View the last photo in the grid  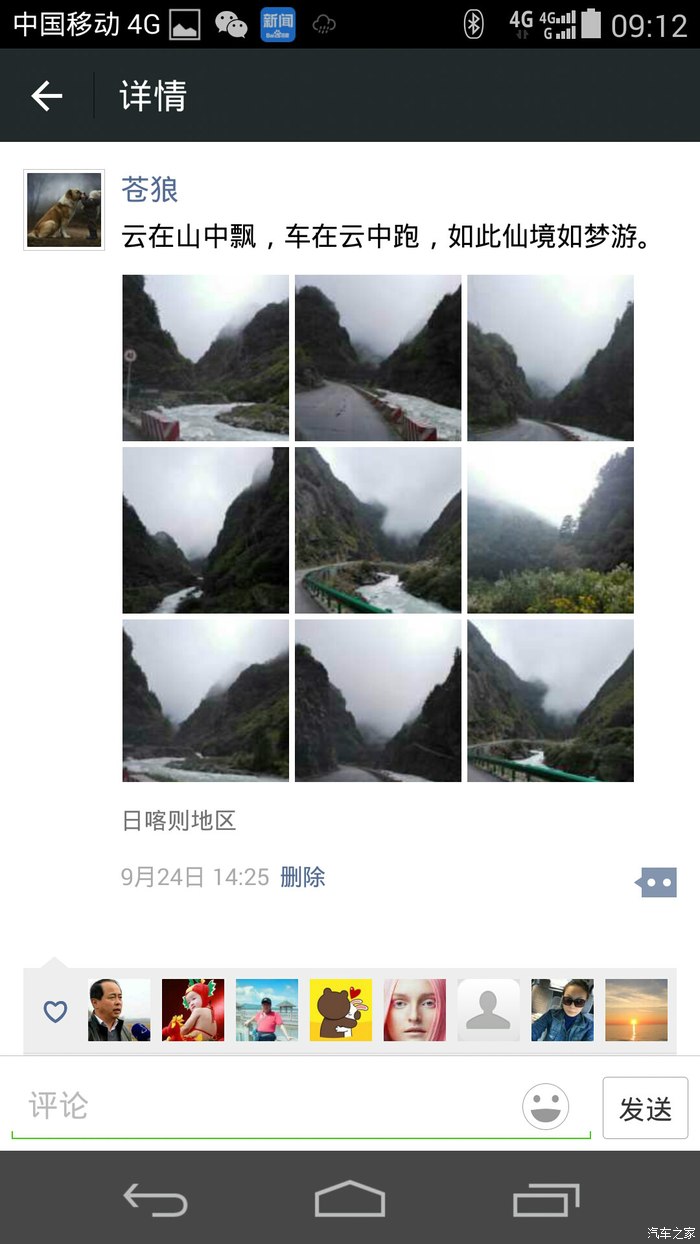pyautogui.click(x=550, y=701)
